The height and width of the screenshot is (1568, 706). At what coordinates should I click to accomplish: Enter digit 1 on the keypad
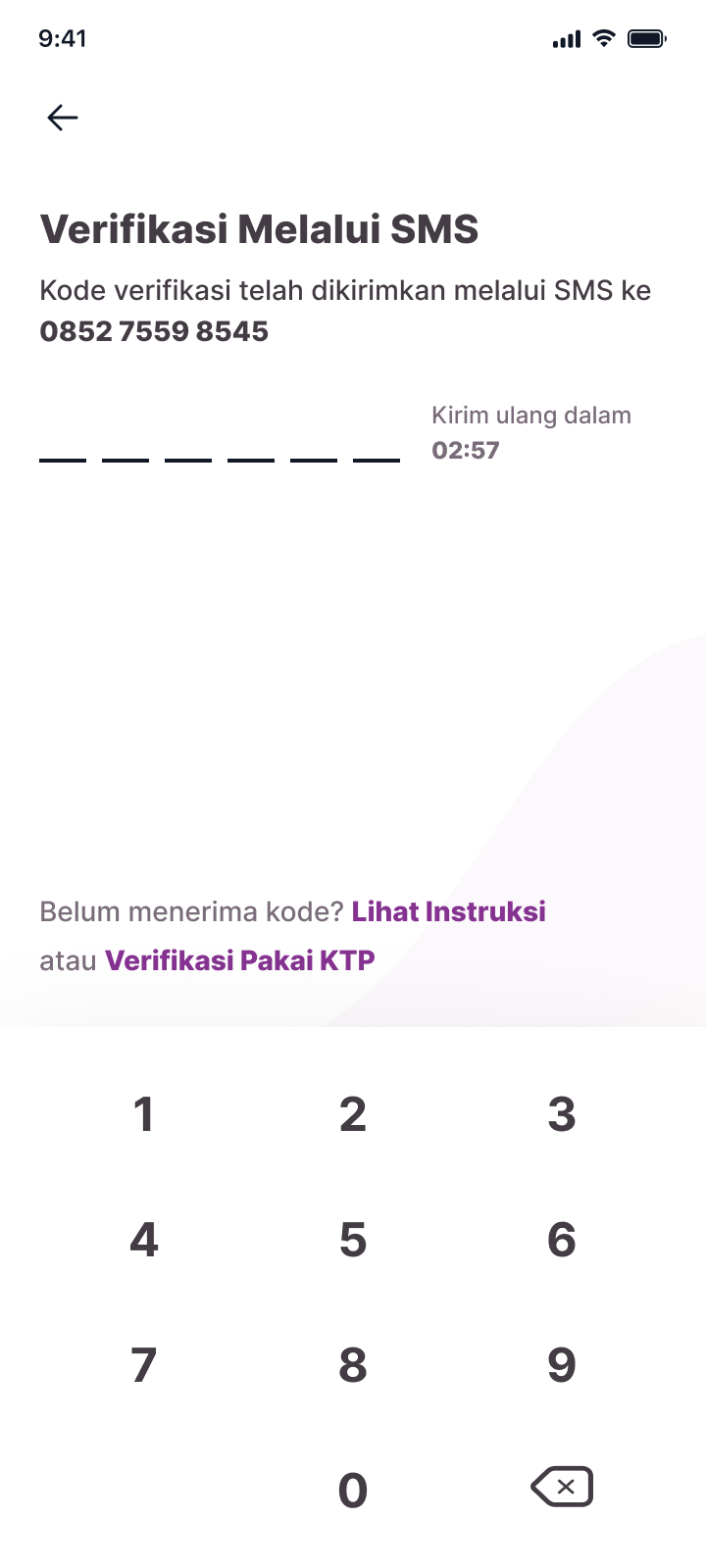(144, 1114)
